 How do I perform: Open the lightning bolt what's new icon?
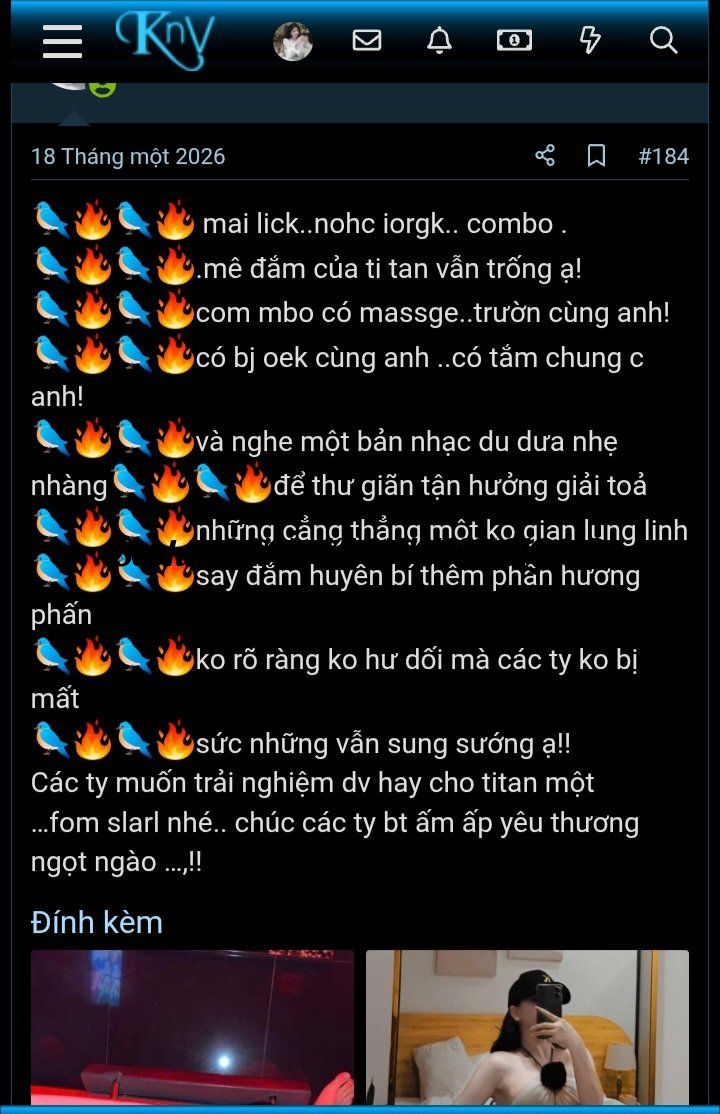coord(590,40)
